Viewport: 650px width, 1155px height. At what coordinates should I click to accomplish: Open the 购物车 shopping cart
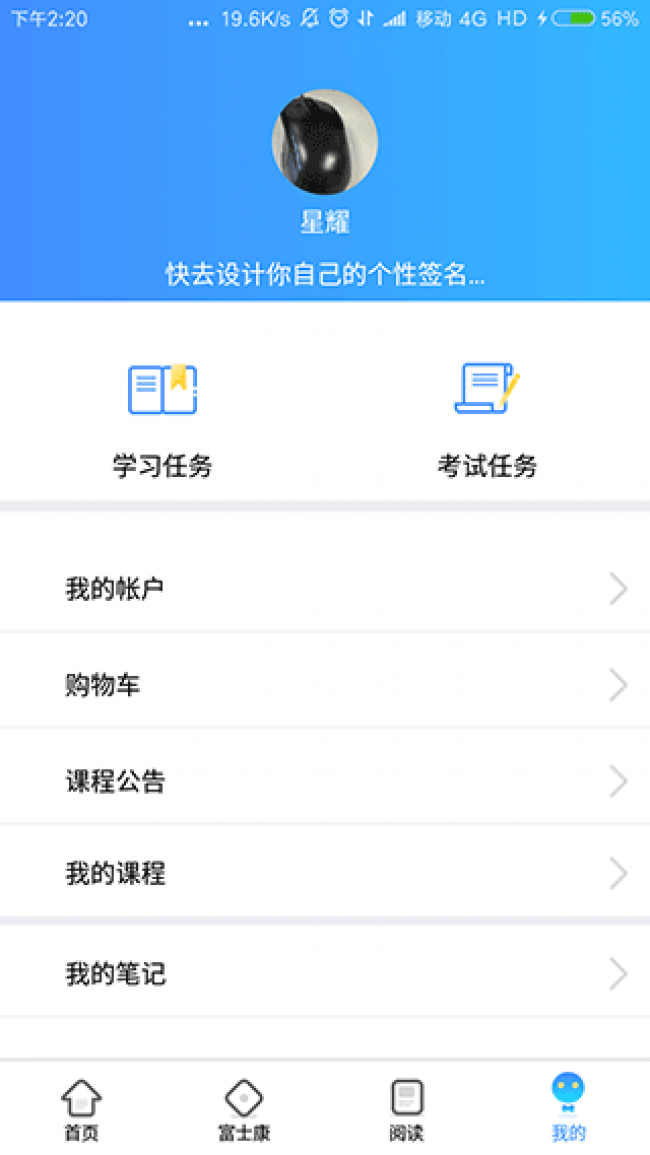point(324,685)
